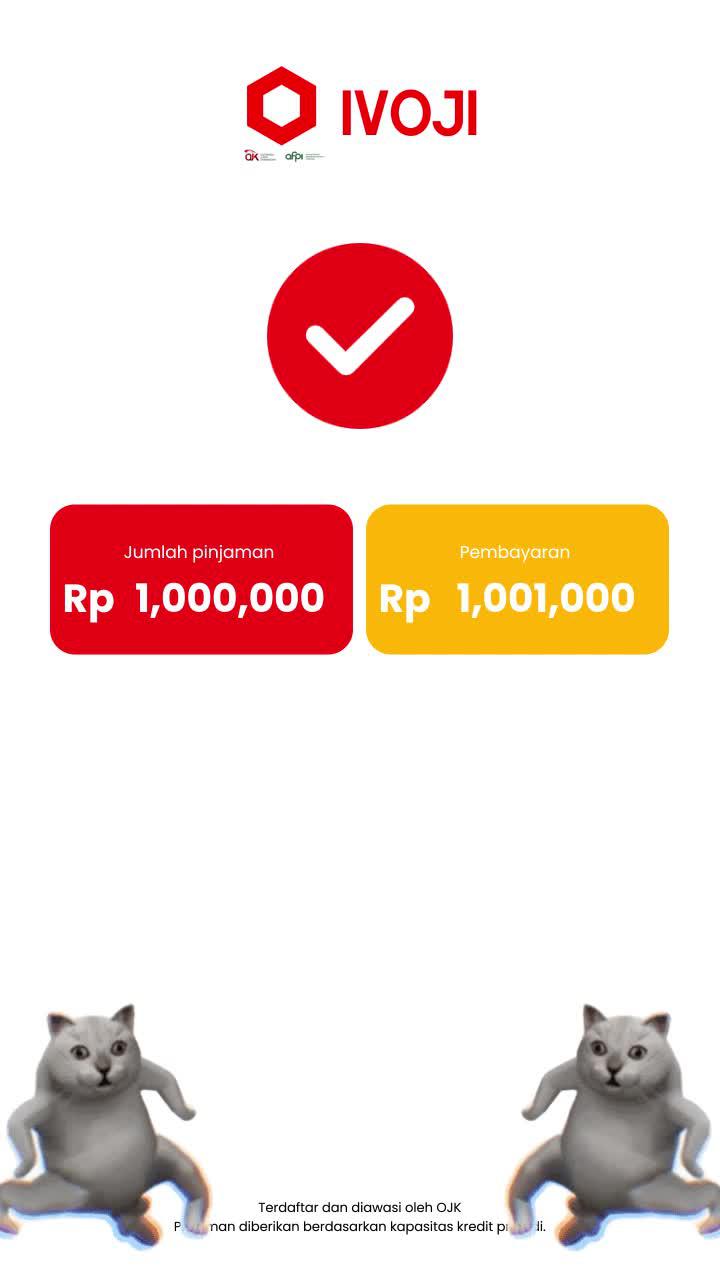The image size is (720, 1280).
Task: Expand the Pembayaran payment breakdown
Action: tap(517, 578)
